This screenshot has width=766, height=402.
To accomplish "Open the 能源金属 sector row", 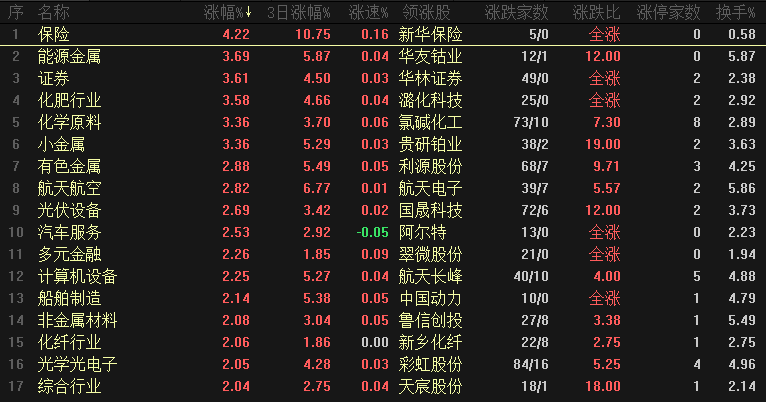I will tap(69, 56).
